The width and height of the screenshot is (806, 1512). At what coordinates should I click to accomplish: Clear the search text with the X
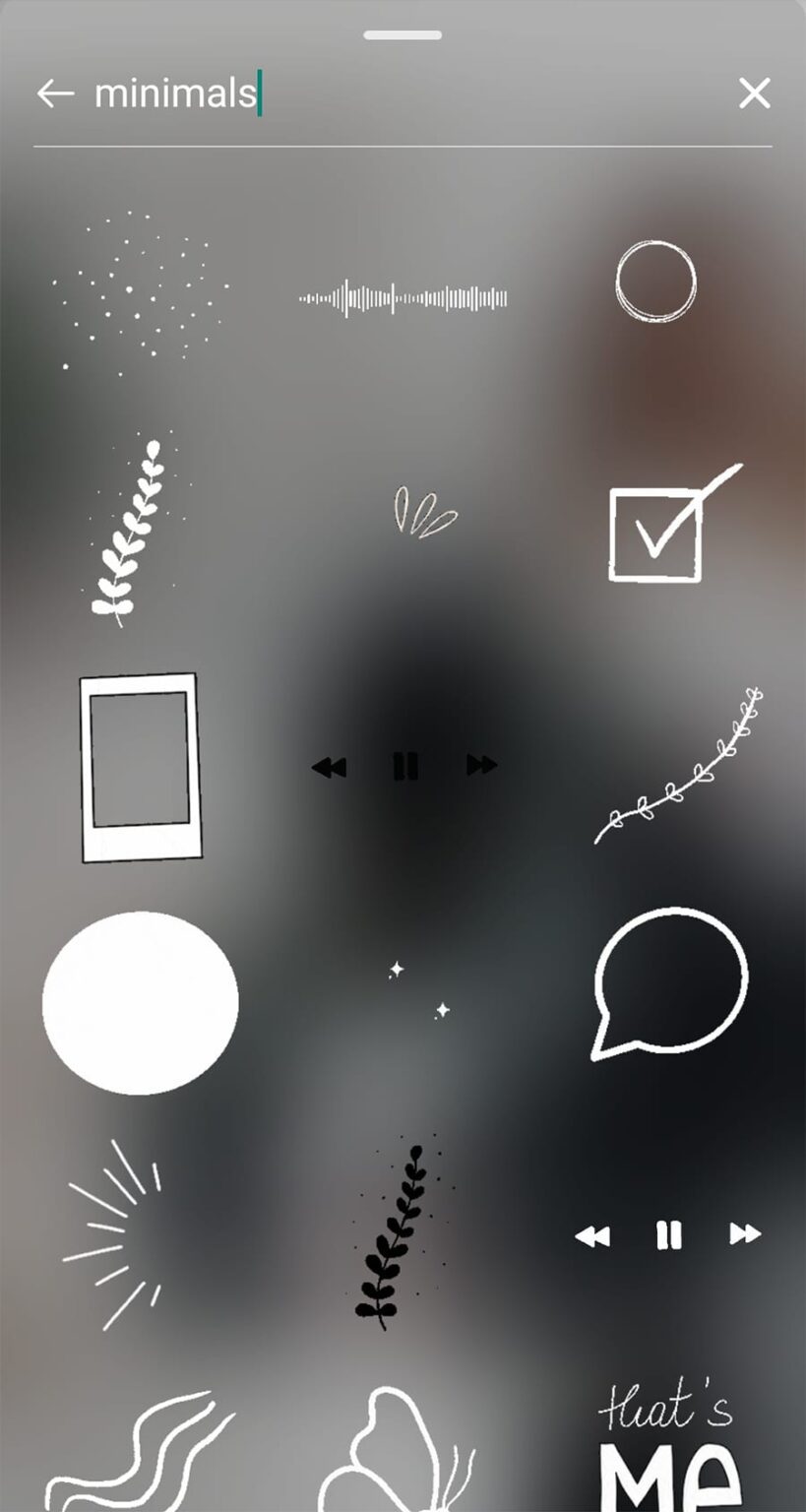click(754, 94)
